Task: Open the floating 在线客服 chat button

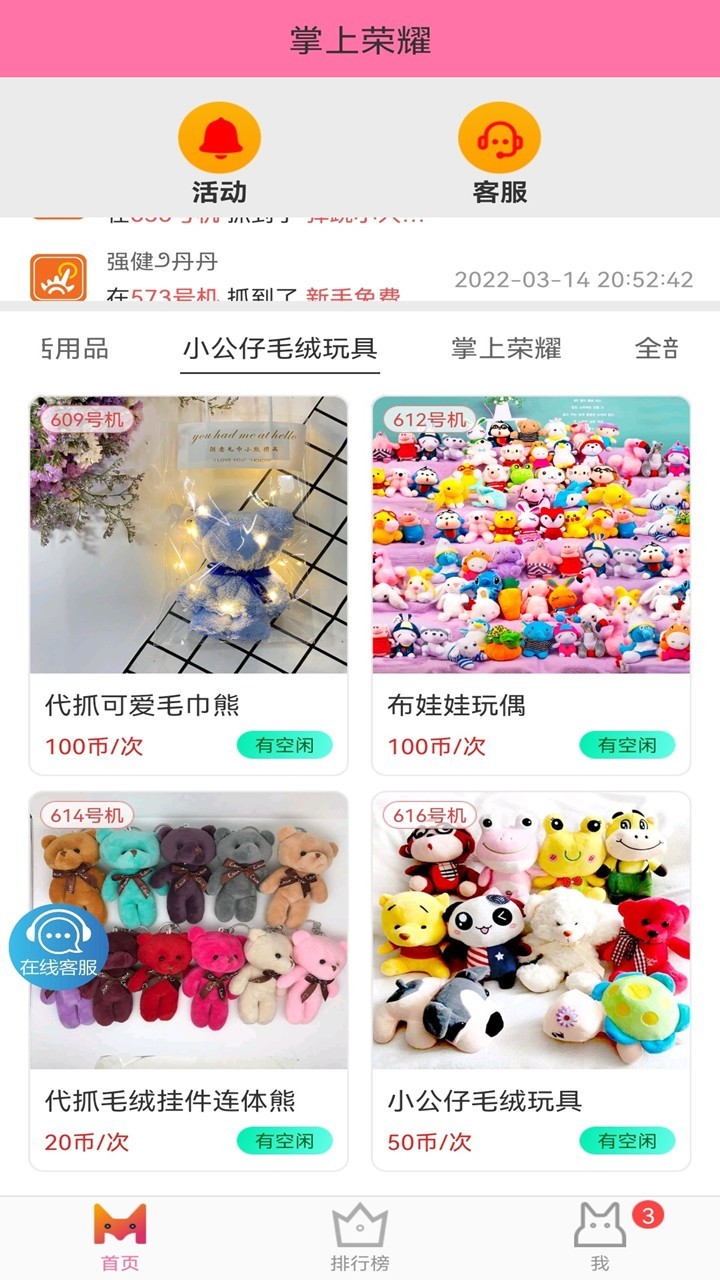Action: pos(59,948)
